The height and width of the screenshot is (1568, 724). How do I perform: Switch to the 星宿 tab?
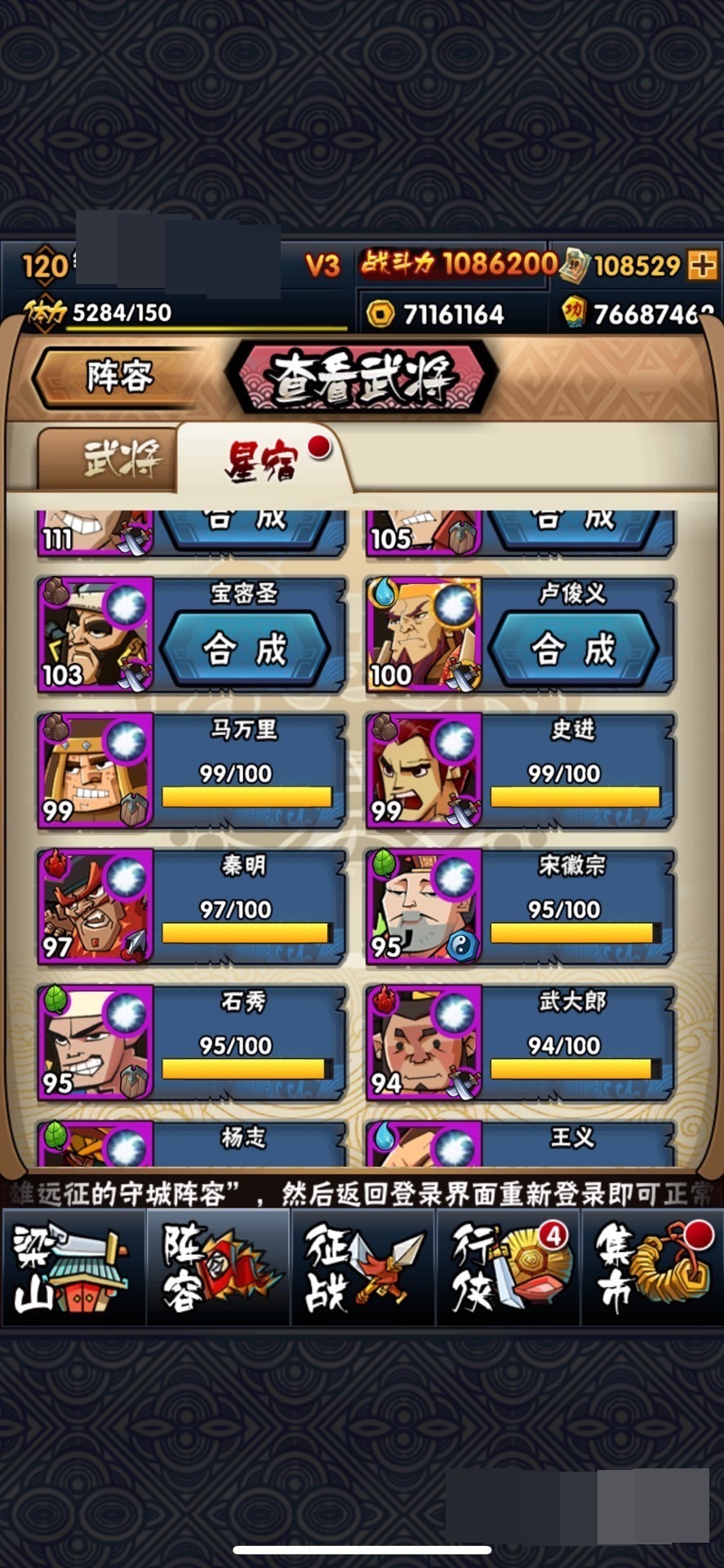263,461
